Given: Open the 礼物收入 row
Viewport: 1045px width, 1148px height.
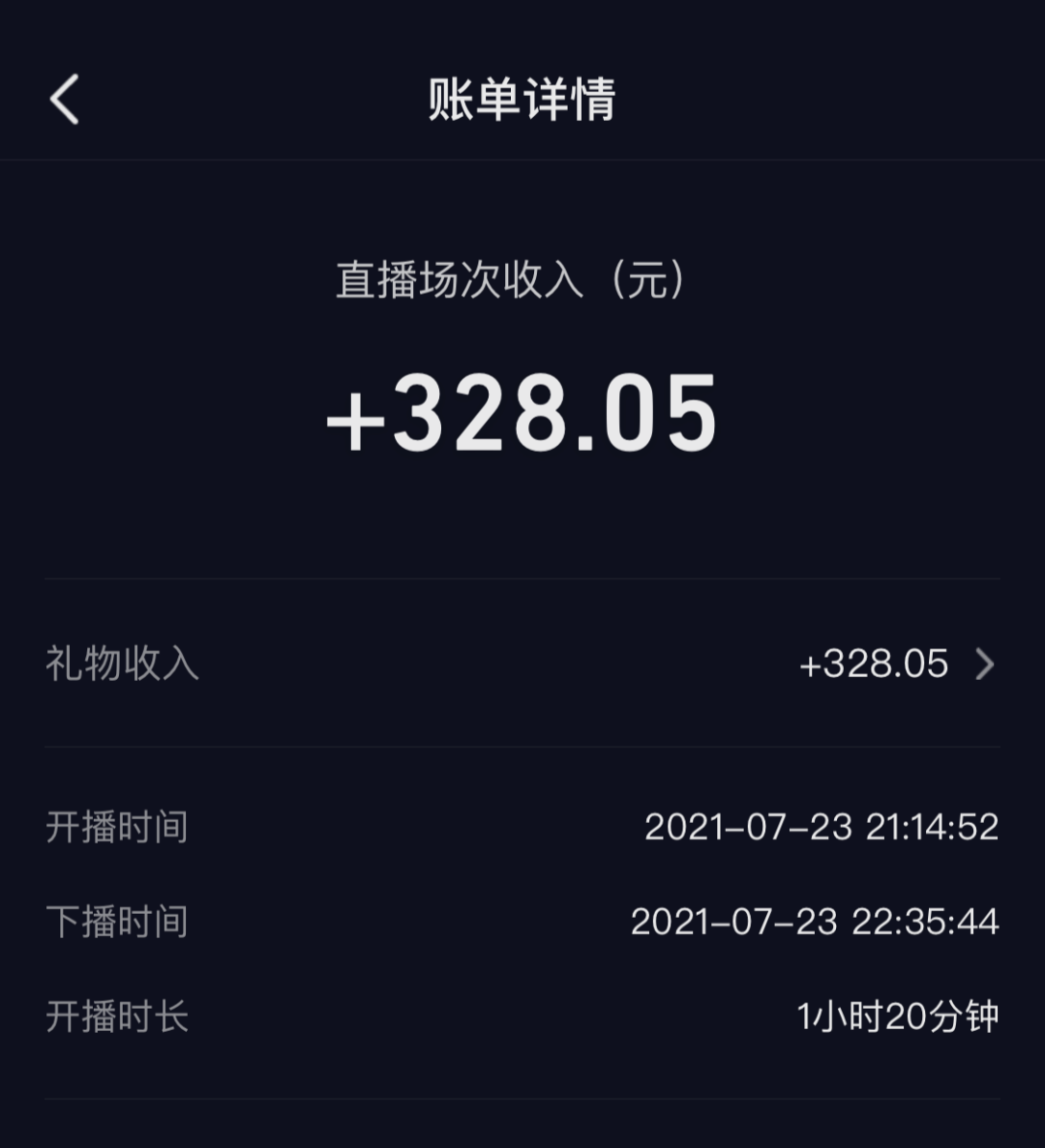Looking at the screenshot, I should click(522, 663).
